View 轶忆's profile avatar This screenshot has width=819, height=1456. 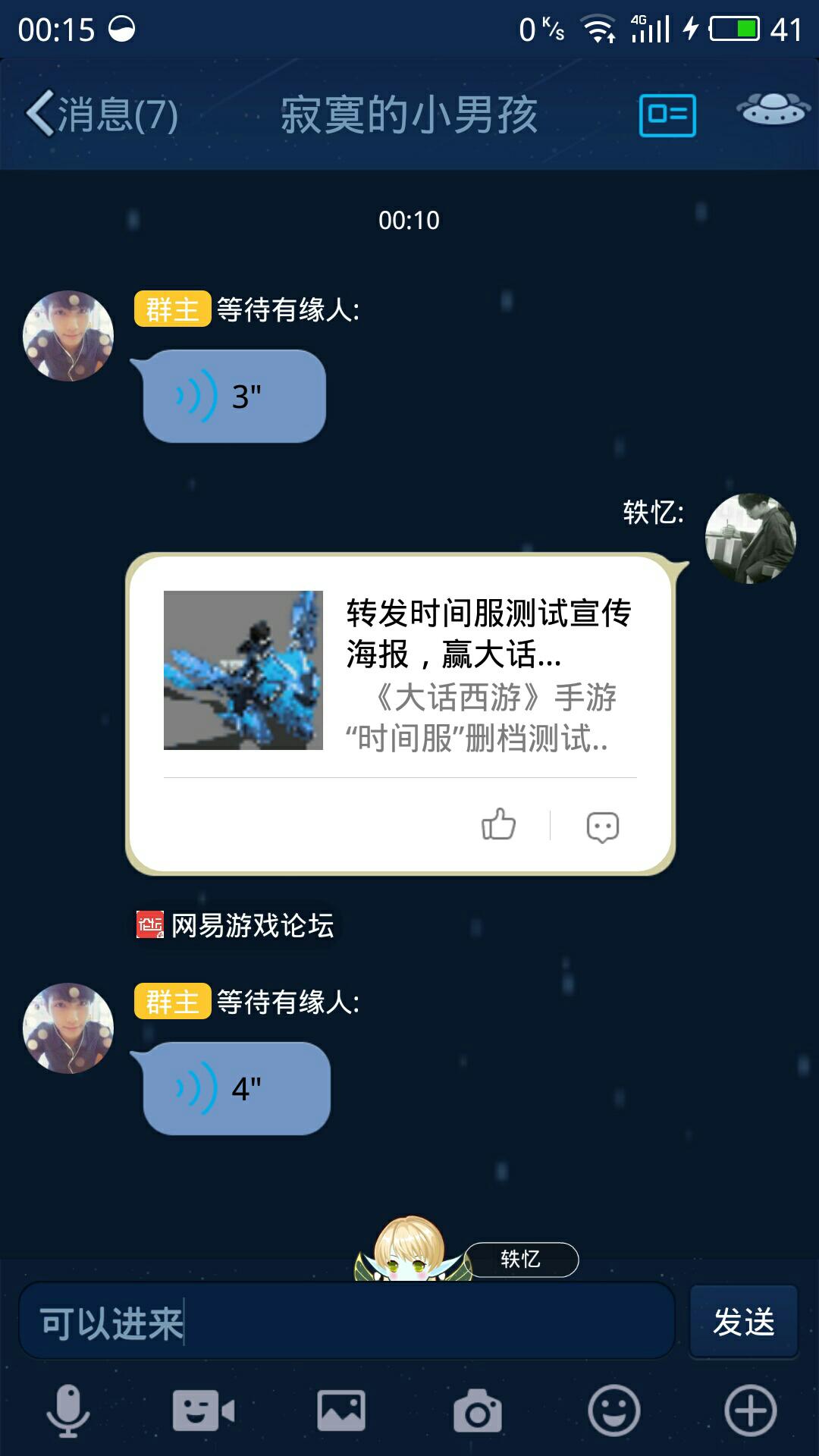tap(750, 538)
